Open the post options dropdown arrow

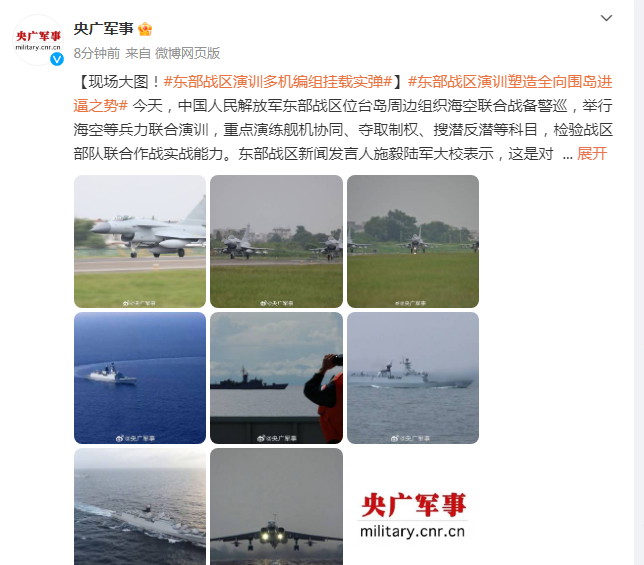coord(606,19)
